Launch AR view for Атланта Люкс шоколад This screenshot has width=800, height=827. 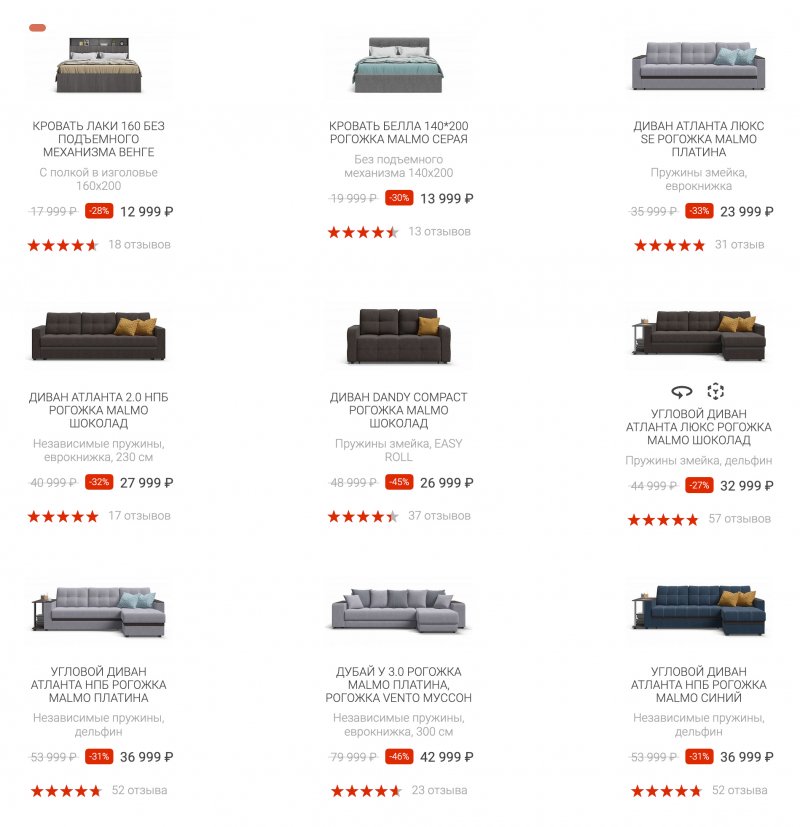click(x=715, y=392)
